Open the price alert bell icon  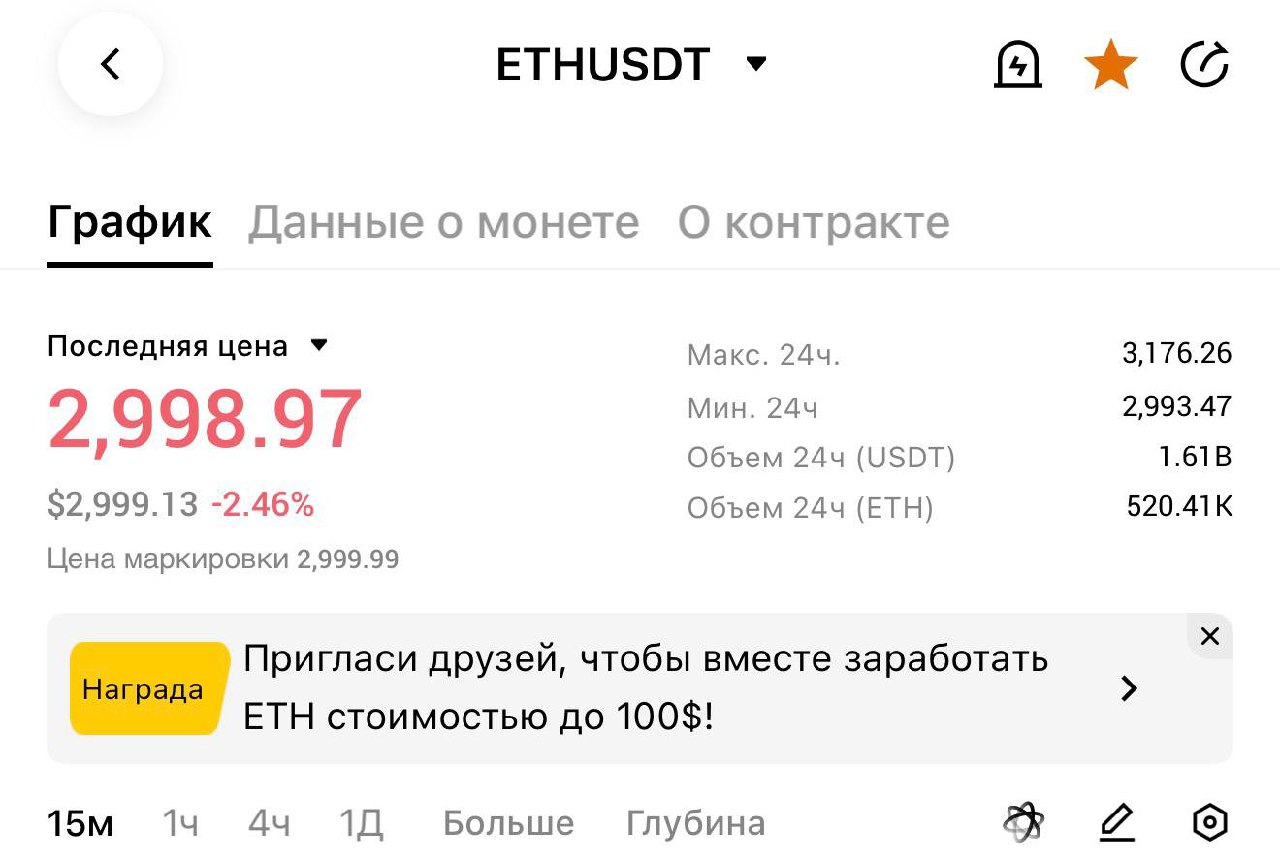(x=1018, y=66)
